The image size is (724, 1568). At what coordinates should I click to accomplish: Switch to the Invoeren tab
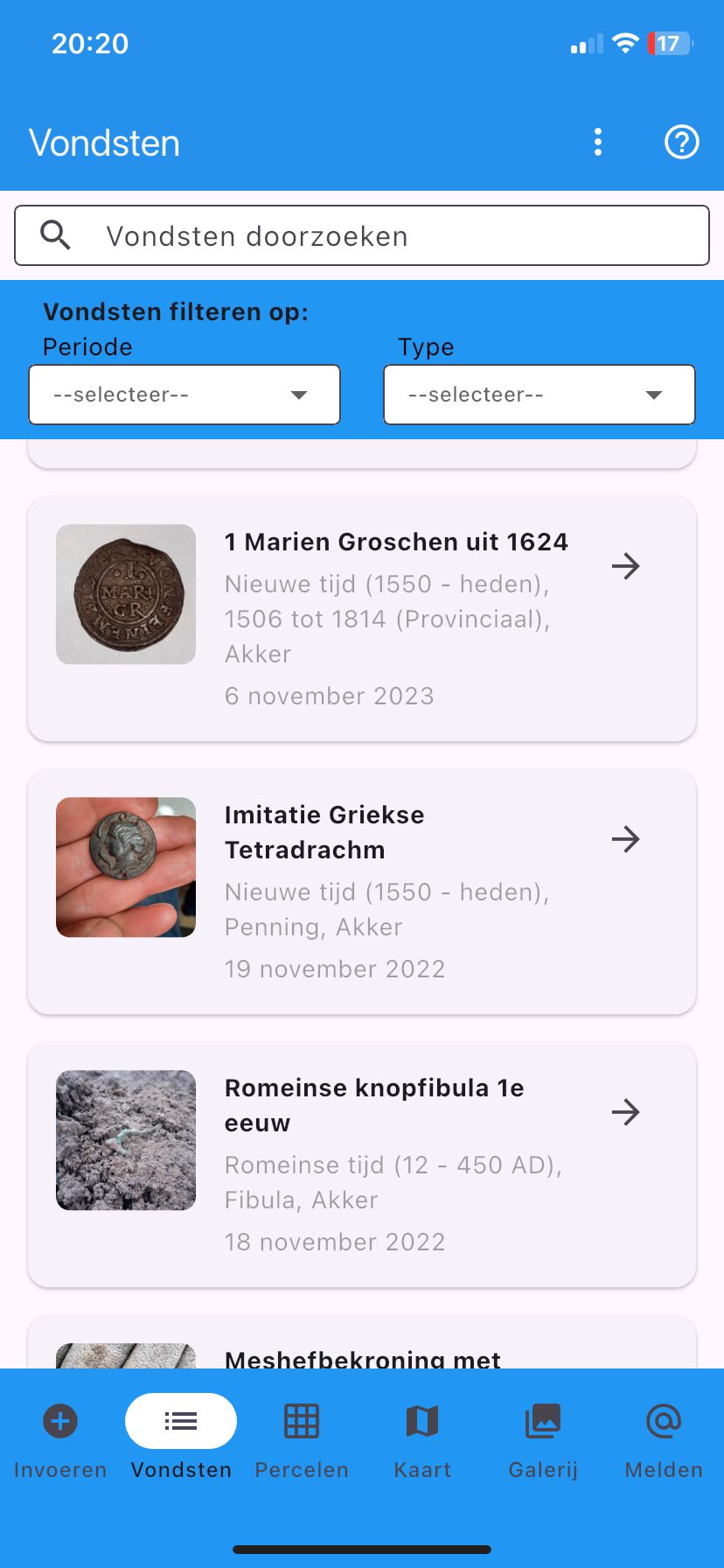[x=60, y=1438]
